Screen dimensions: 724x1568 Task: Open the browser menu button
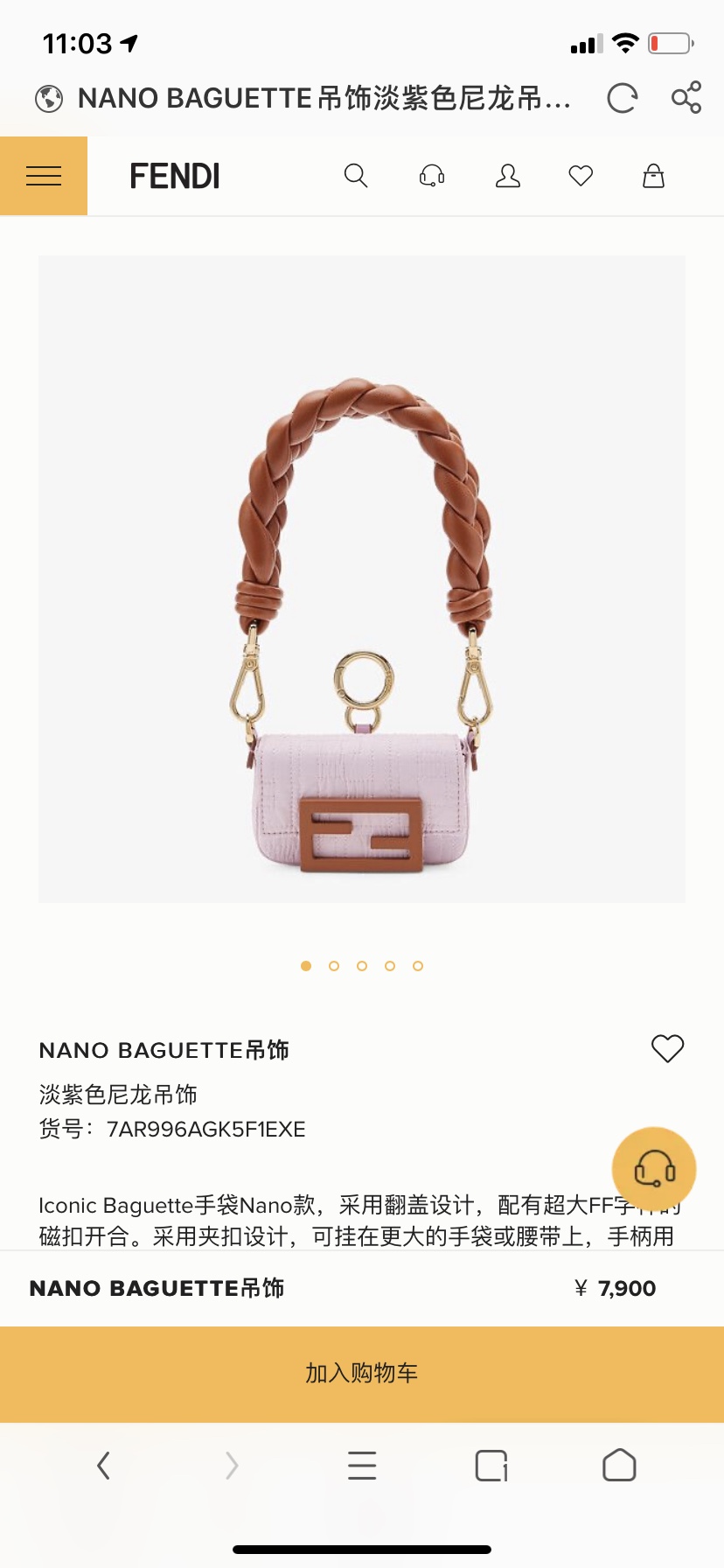[x=362, y=1465]
